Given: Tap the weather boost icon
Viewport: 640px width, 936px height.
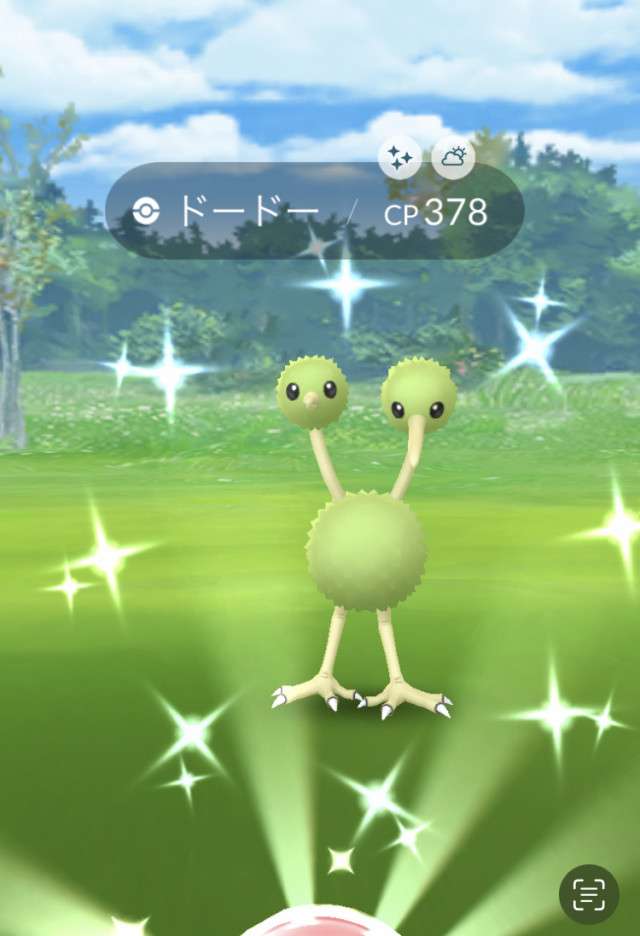Looking at the screenshot, I should point(453,157).
